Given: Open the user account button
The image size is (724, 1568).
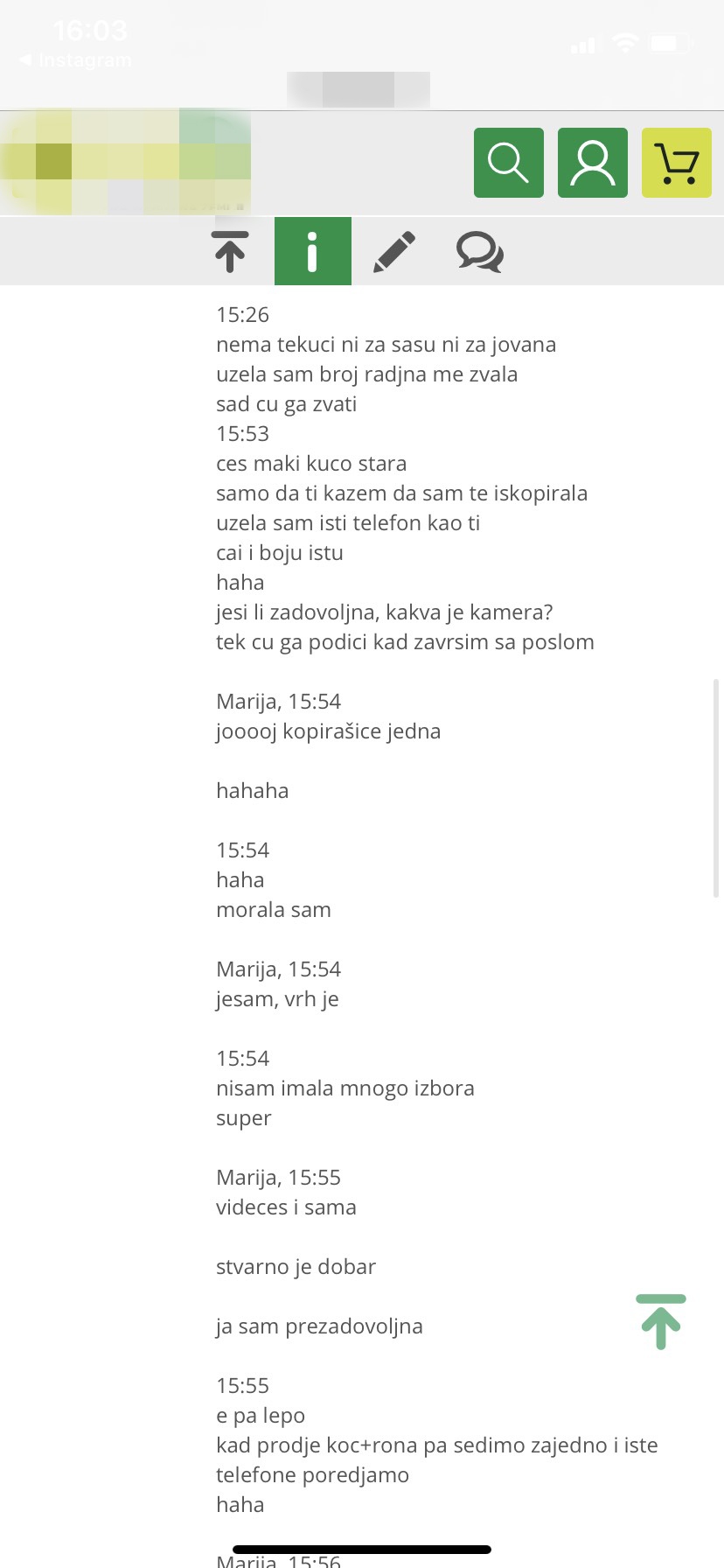Looking at the screenshot, I should coord(592,163).
